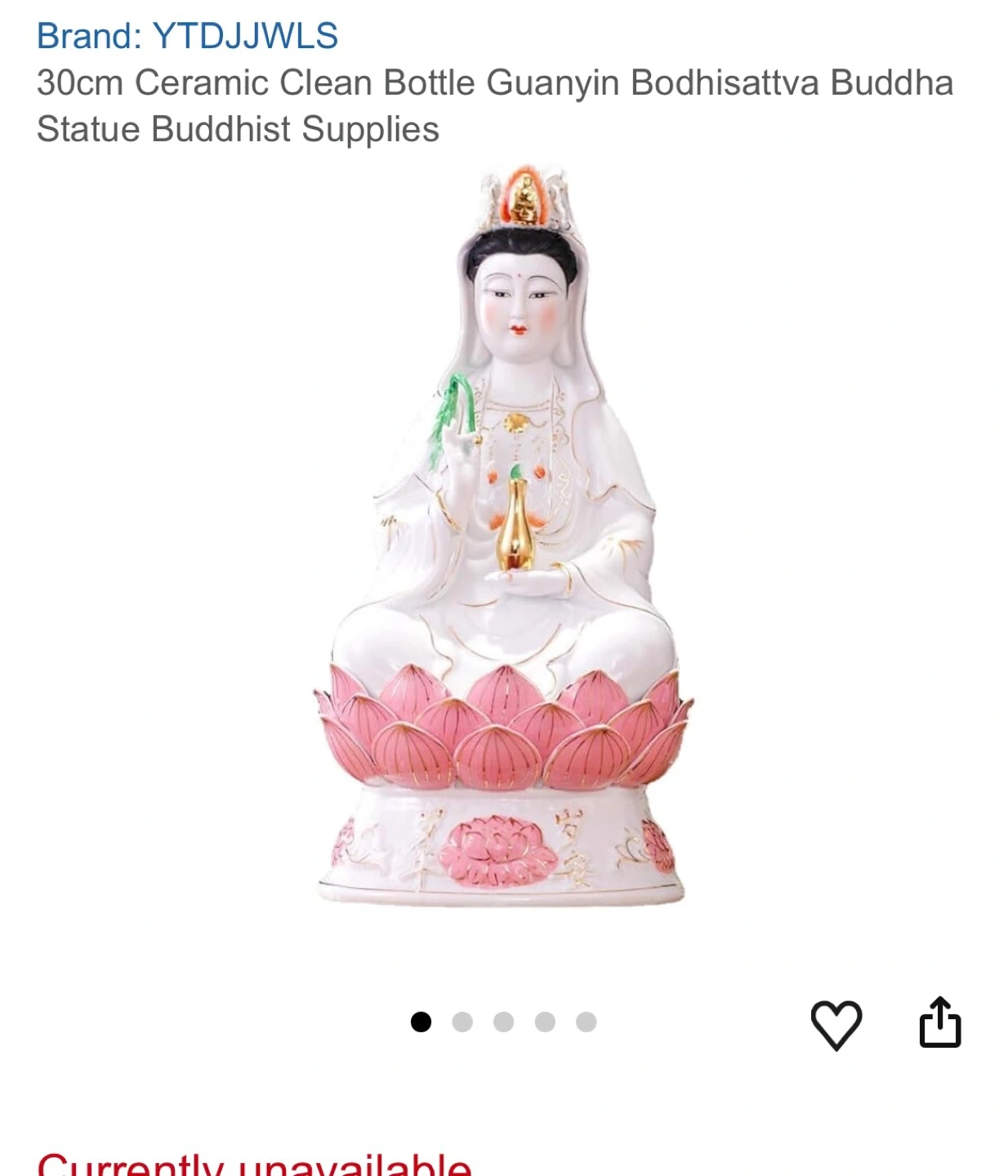Viewport: 1008px width, 1176px height.
Task: Jump to the second image dot
Action: [462, 1022]
